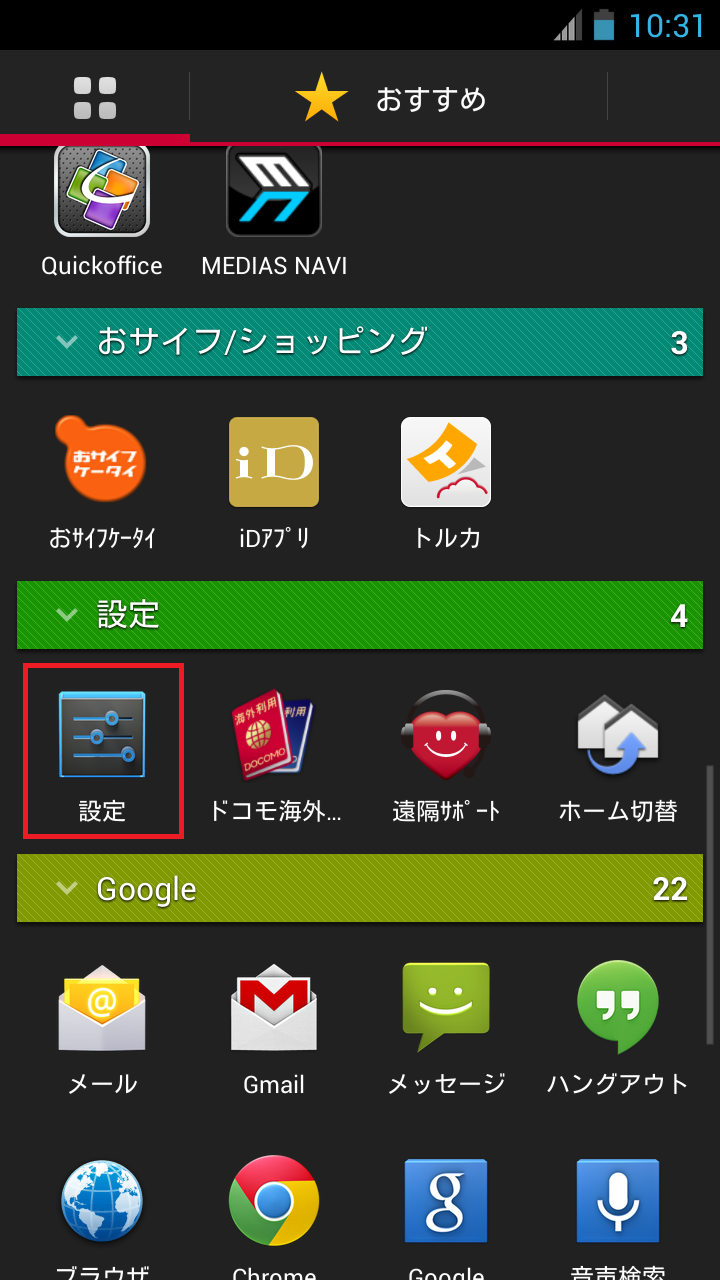This screenshot has height=1280, width=720.
Task: Open the highlighted 設定 settings app
Action: [101, 737]
